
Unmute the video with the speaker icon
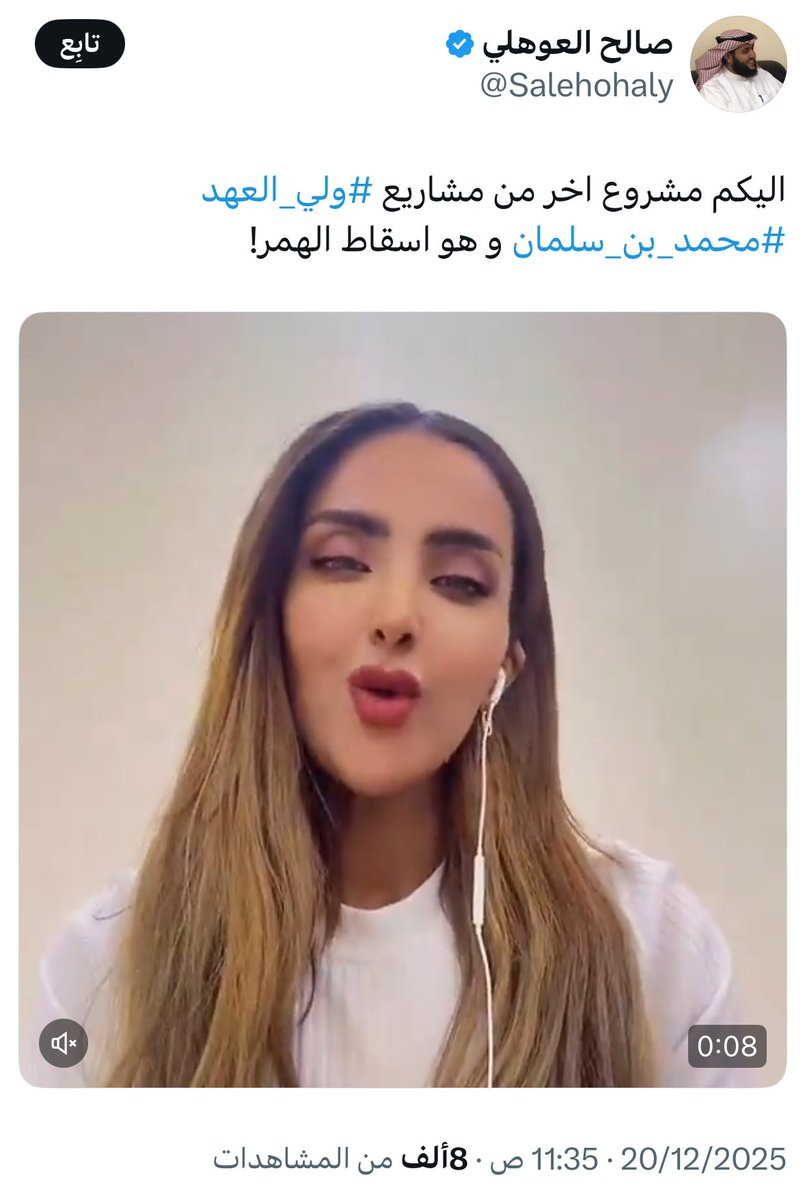click(63, 1042)
